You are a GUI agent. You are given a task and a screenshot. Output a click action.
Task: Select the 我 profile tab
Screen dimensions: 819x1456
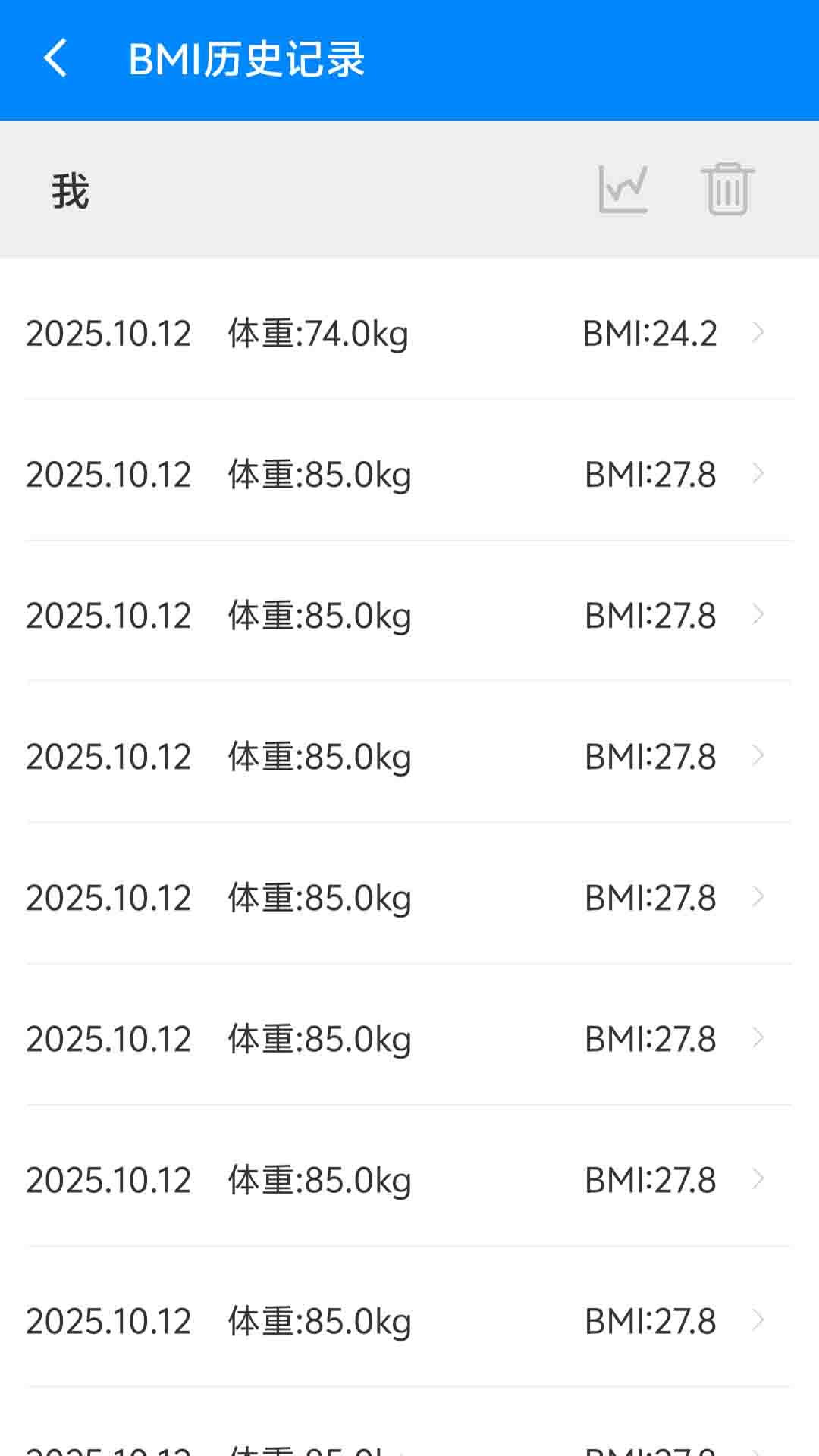click(x=71, y=190)
